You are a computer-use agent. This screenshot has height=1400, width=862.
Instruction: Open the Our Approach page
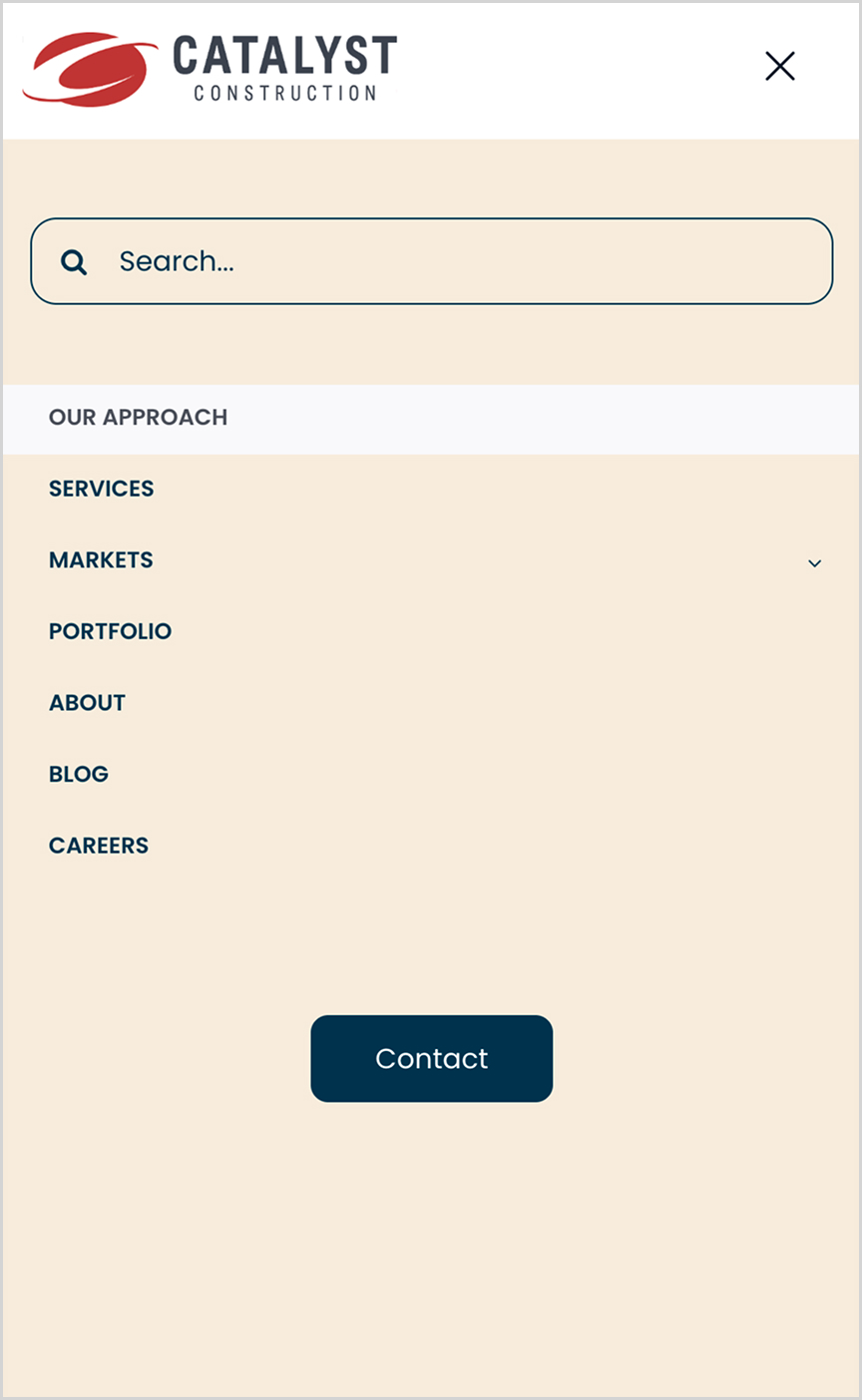(x=139, y=418)
